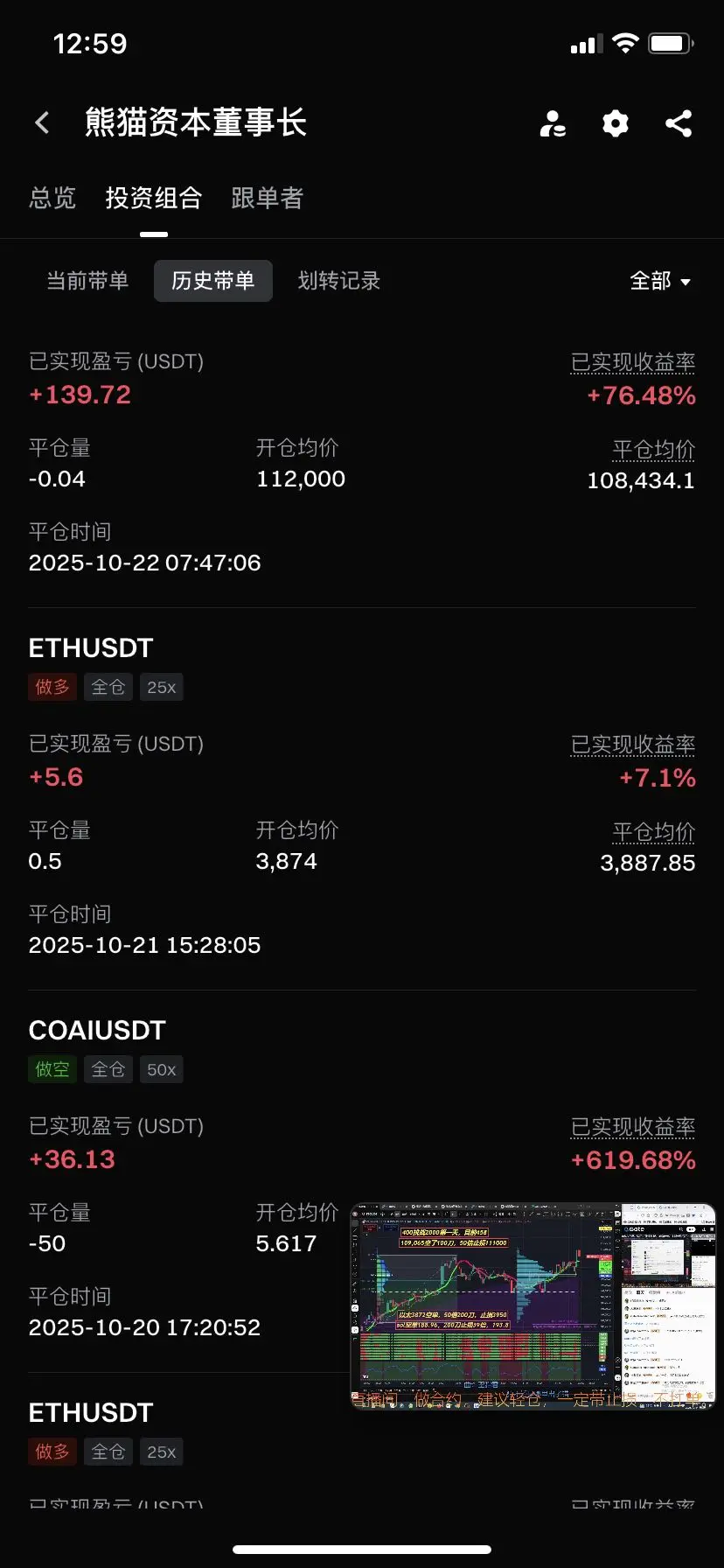Show explanation of 已实现收益率 for +76.48%
Screen dimensions: 724x1568
click(x=632, y=362)
